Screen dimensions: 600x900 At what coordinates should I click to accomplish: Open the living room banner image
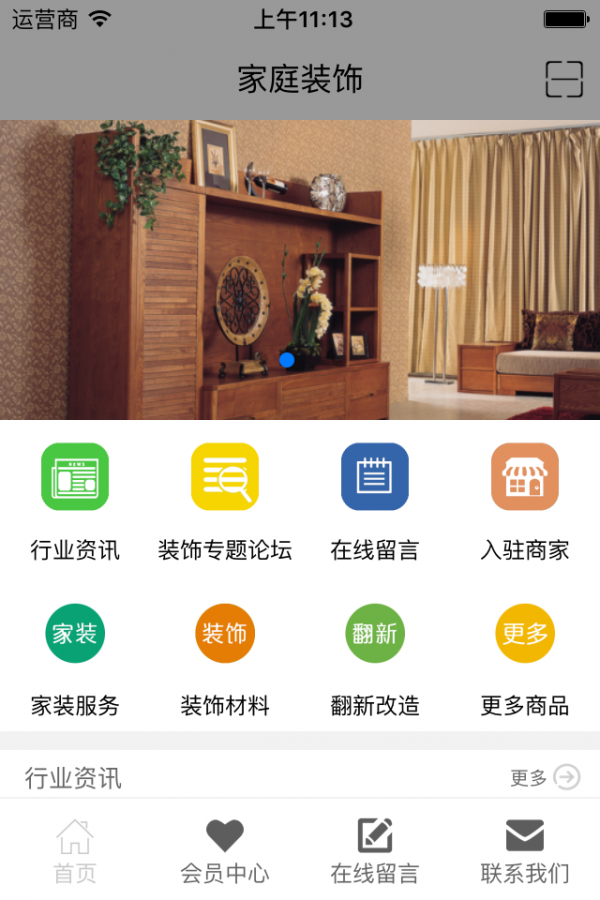(300, 270)
